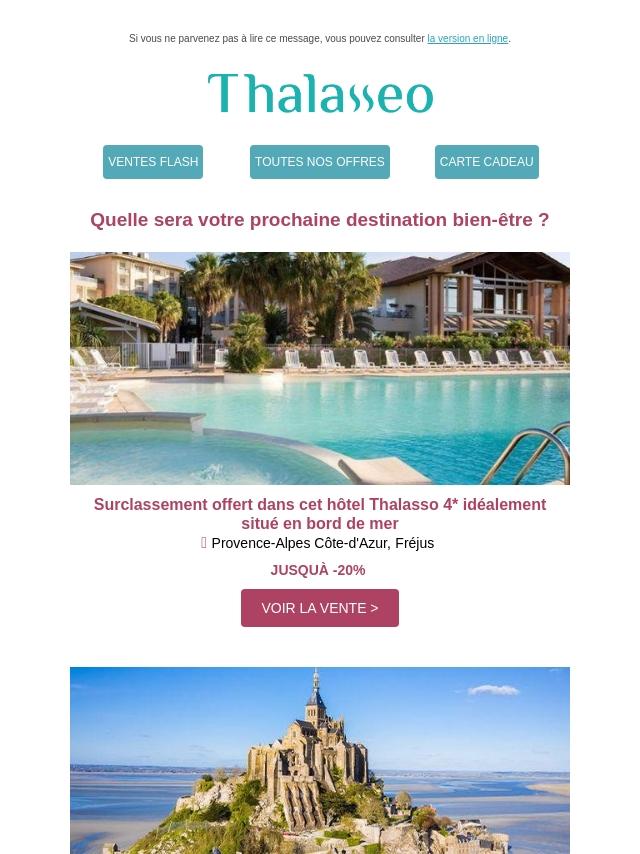Image resolution: width=640 pixels, height=854 pixels.
Task: Open the Surclassement offert hôtel Thalasso title
Action: [320, 513]
